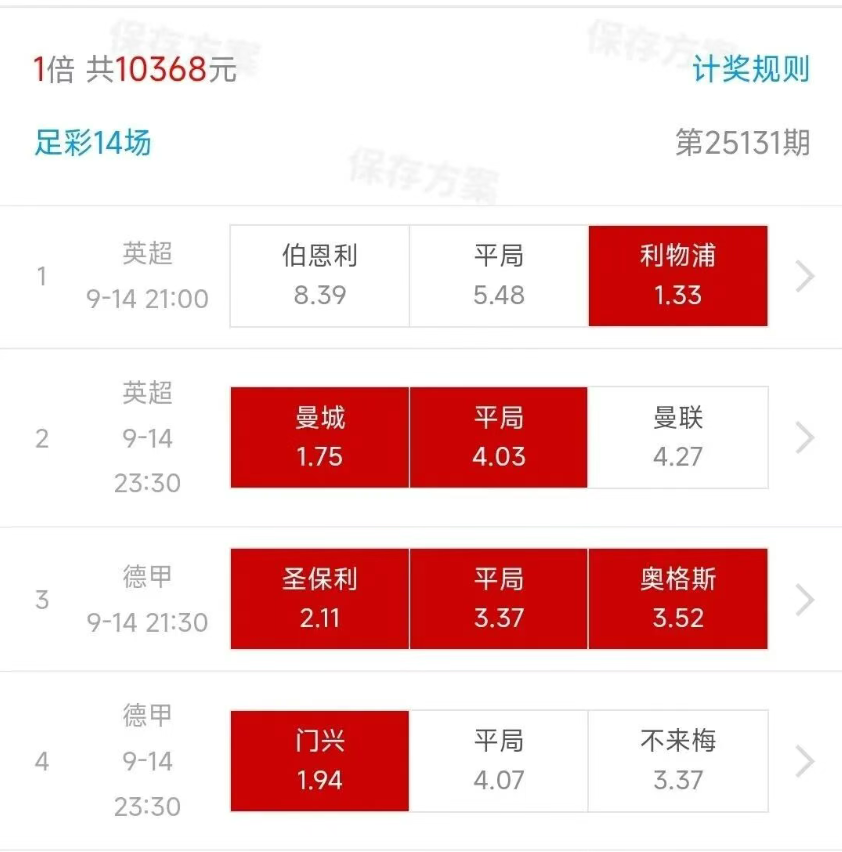Select 曼联 win in match 2

(x=678, y=437)
